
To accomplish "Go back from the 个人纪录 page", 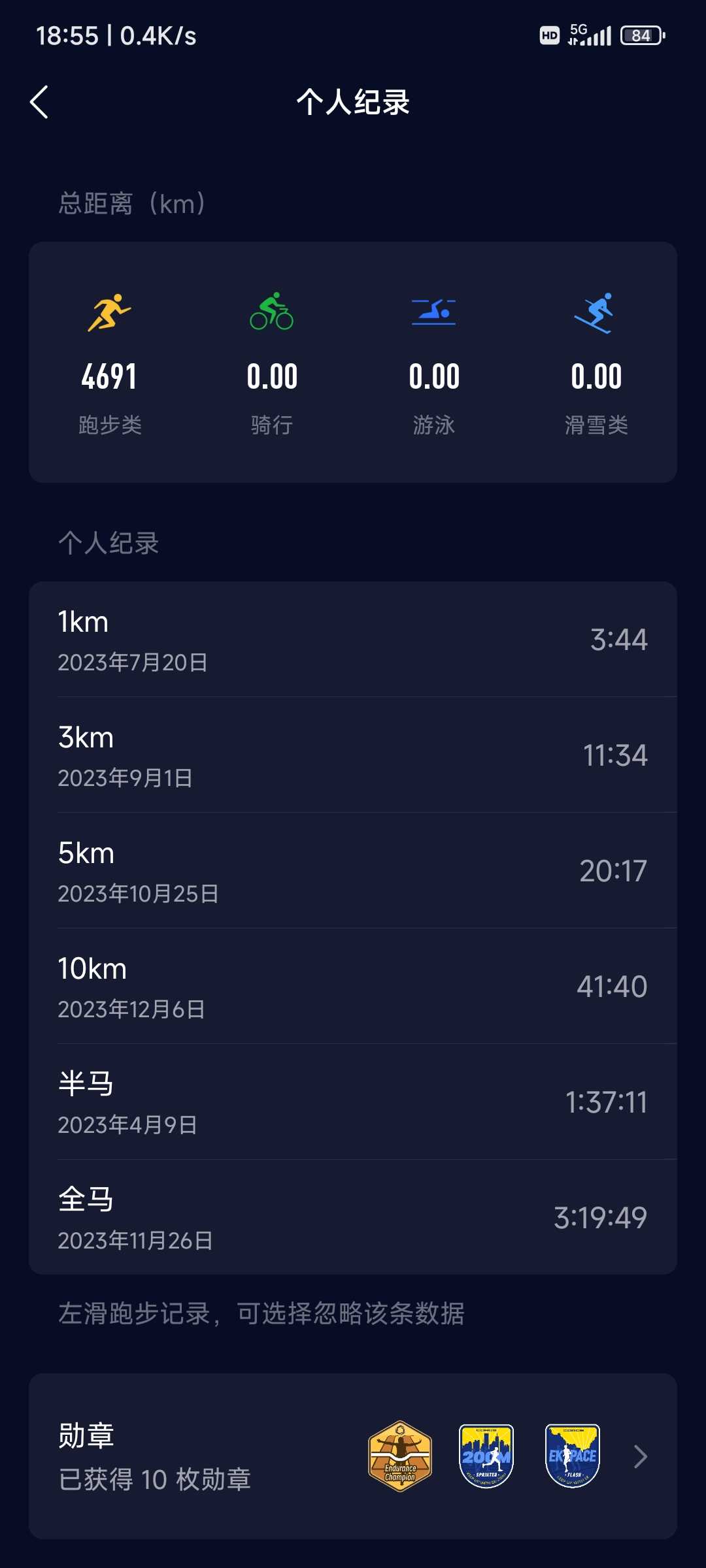I will pyautogui.click(x=39, y=103).
